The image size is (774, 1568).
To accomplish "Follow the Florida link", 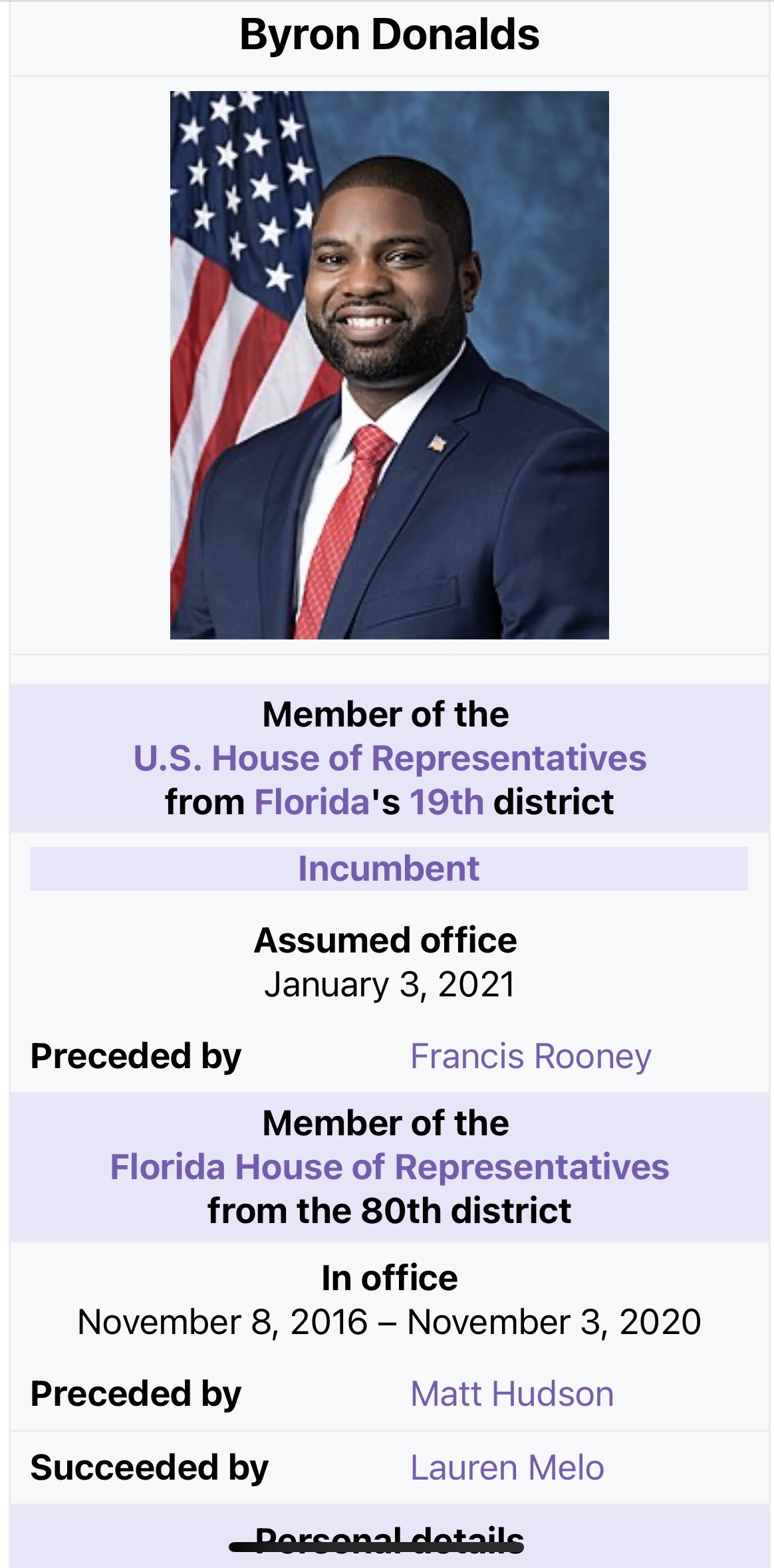I will point(312,802).
